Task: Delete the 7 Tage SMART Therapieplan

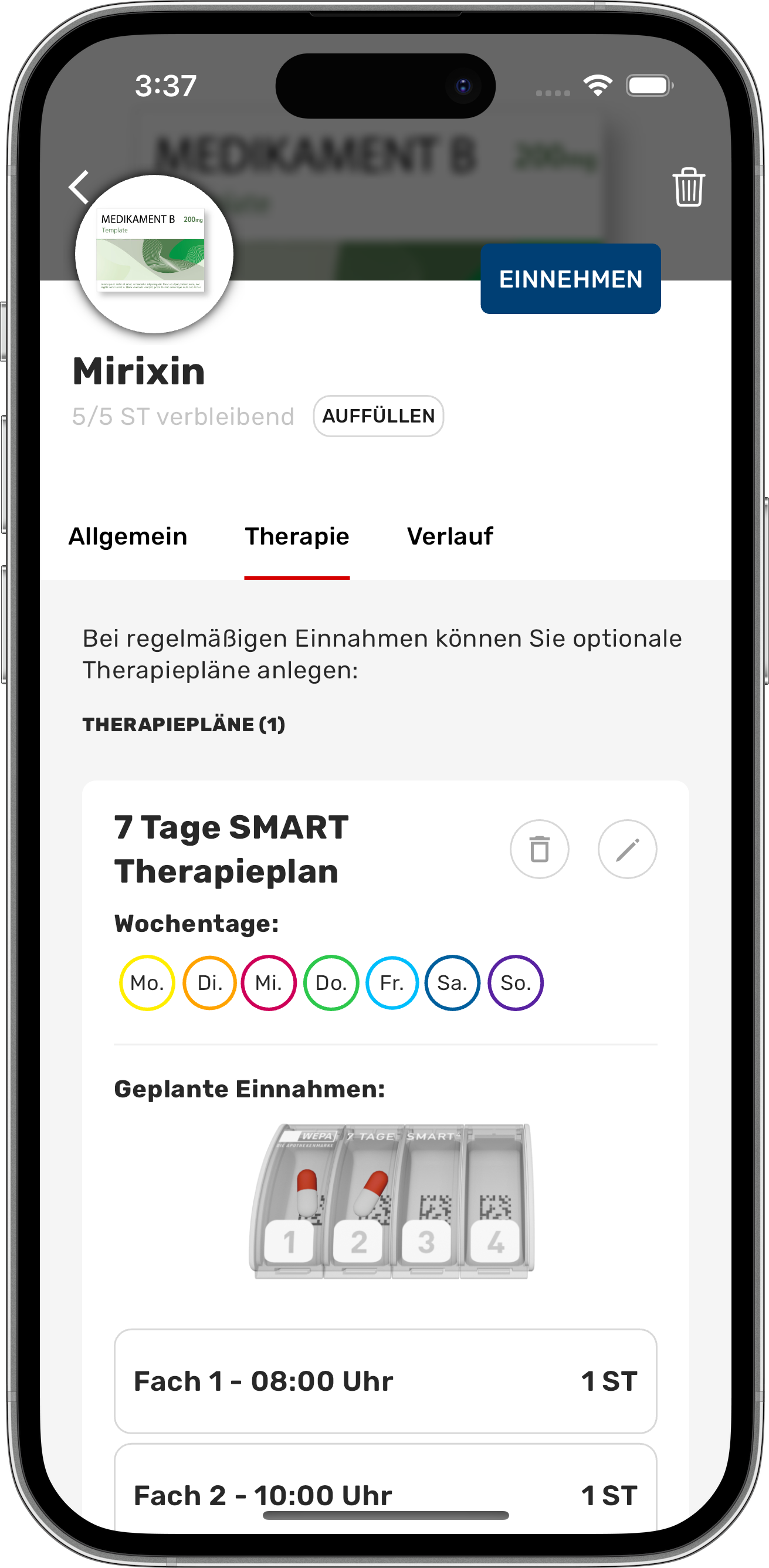Action: [x=539, y=849]
